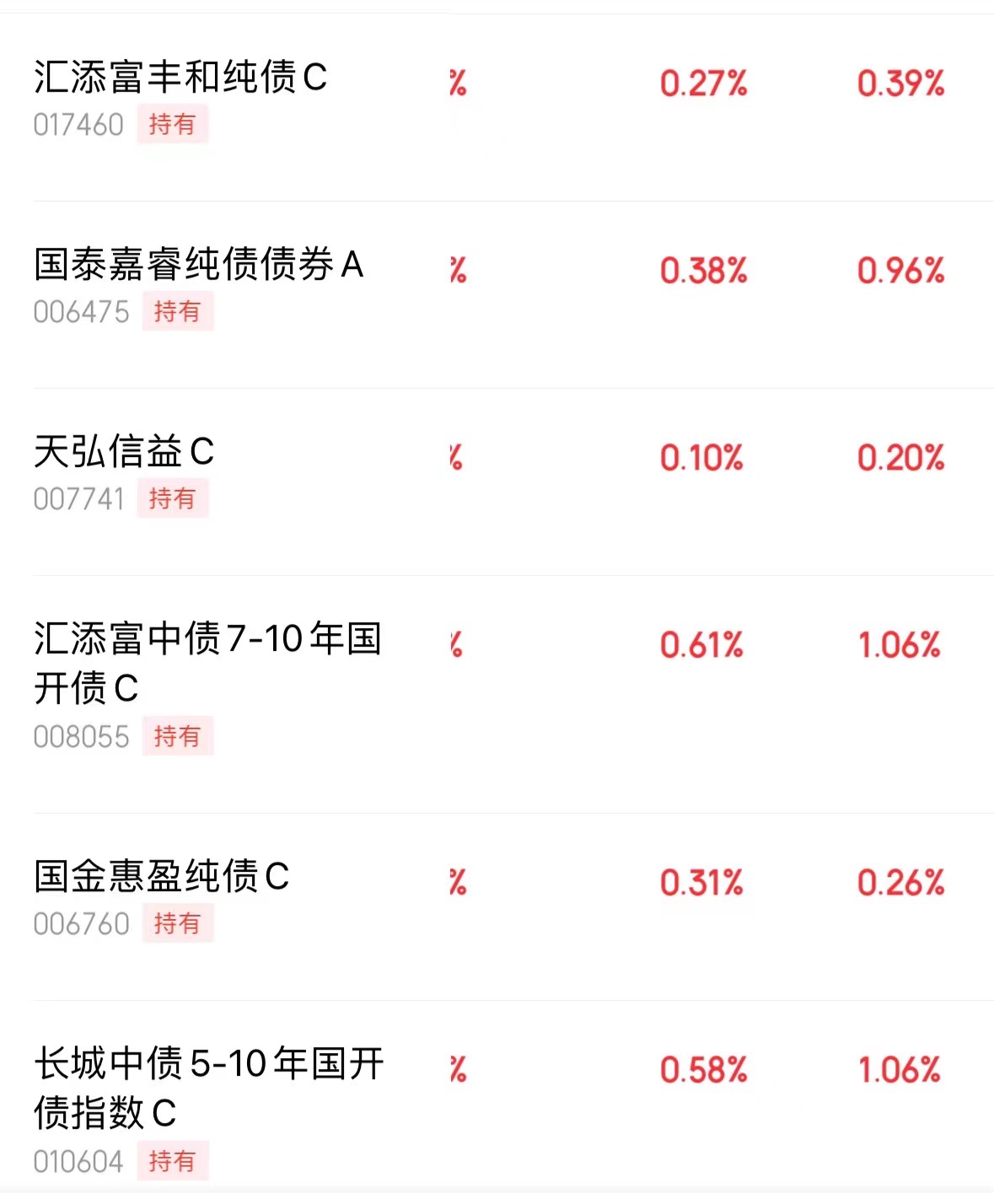Open fund 国金惠盈纯债C details
Viewport: 994px width, 1204px height.
162,879
